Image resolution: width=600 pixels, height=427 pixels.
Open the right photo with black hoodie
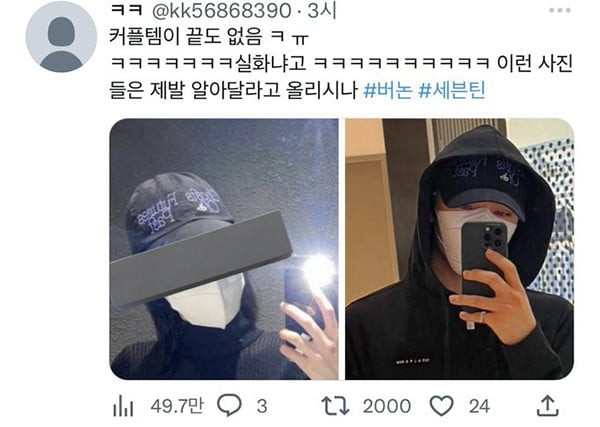(x=459, y=248)
